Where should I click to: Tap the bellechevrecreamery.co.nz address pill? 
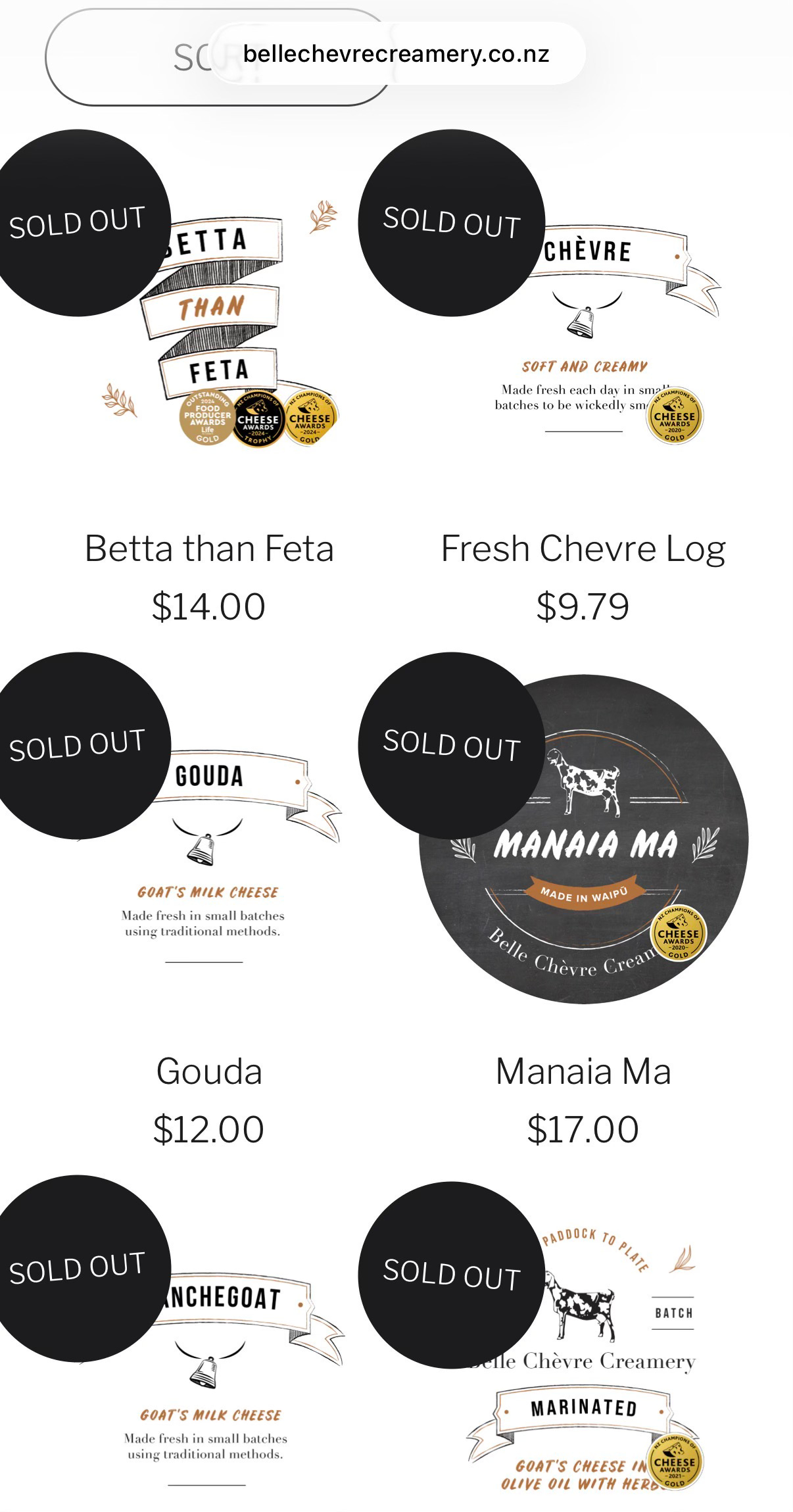(x=396, y=53)
